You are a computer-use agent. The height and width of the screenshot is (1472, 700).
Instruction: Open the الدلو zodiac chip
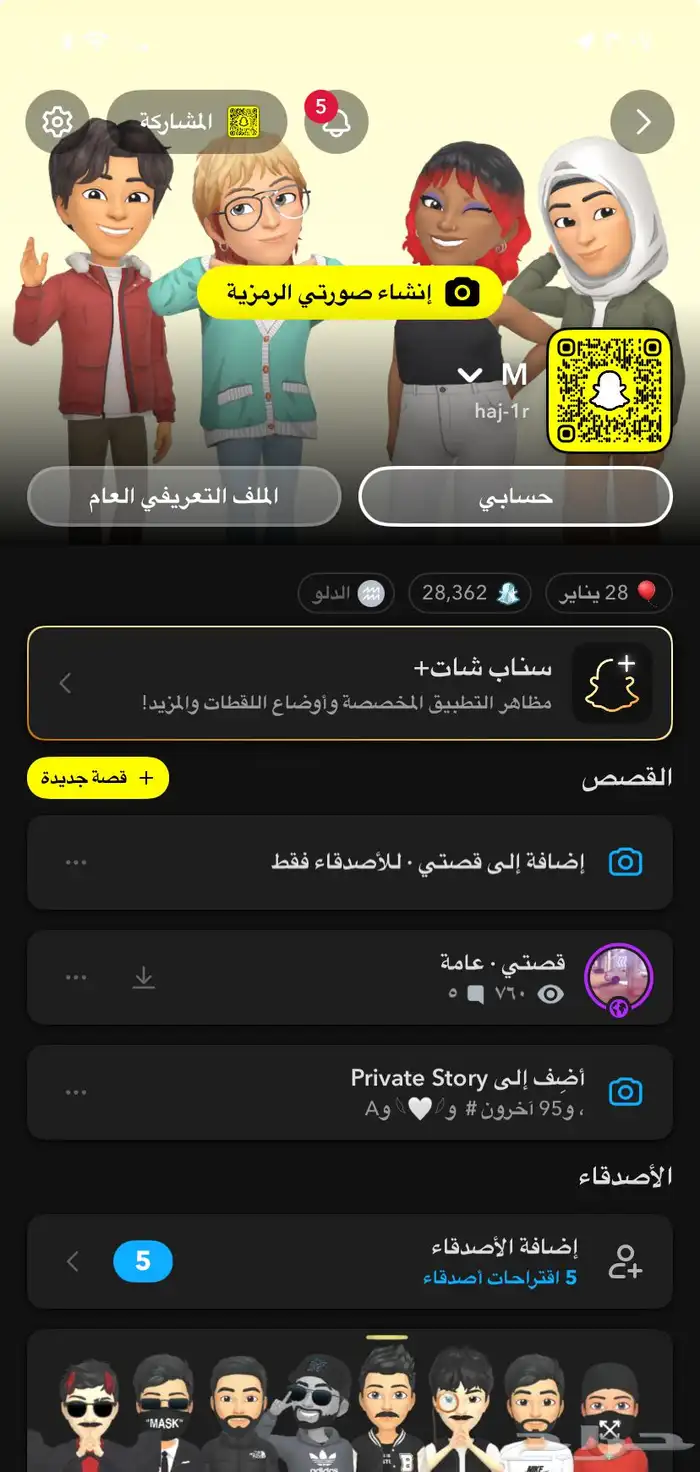(346, 593)
